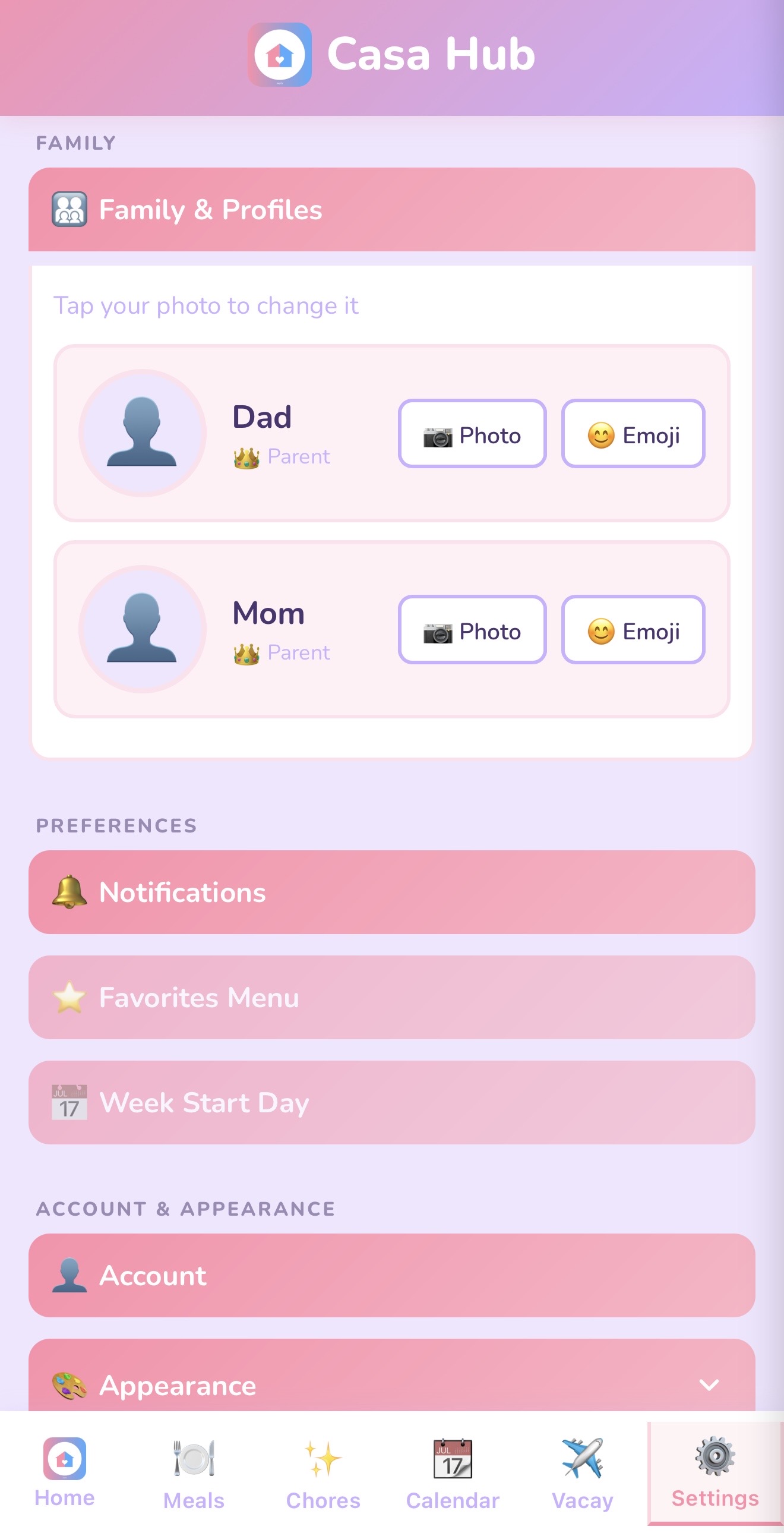Click the Appearance palette icon

(x=69, y=1386)
